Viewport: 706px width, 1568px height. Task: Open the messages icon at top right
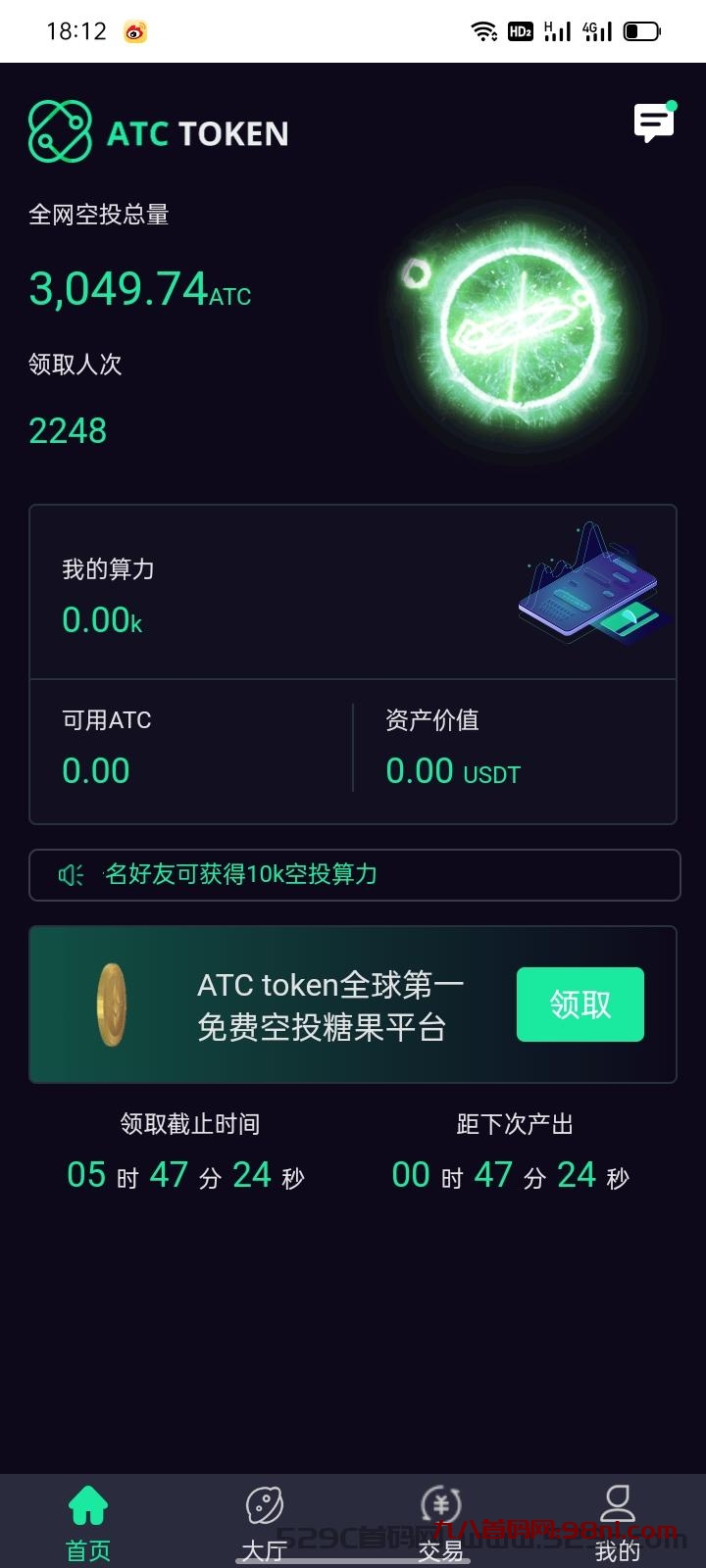[654, 122]
